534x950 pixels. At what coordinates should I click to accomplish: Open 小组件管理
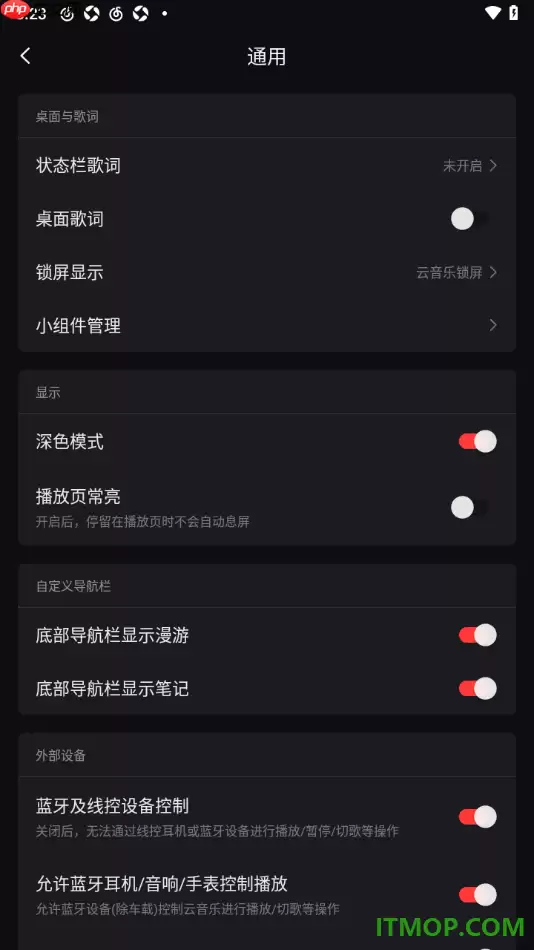pos(267,325)
